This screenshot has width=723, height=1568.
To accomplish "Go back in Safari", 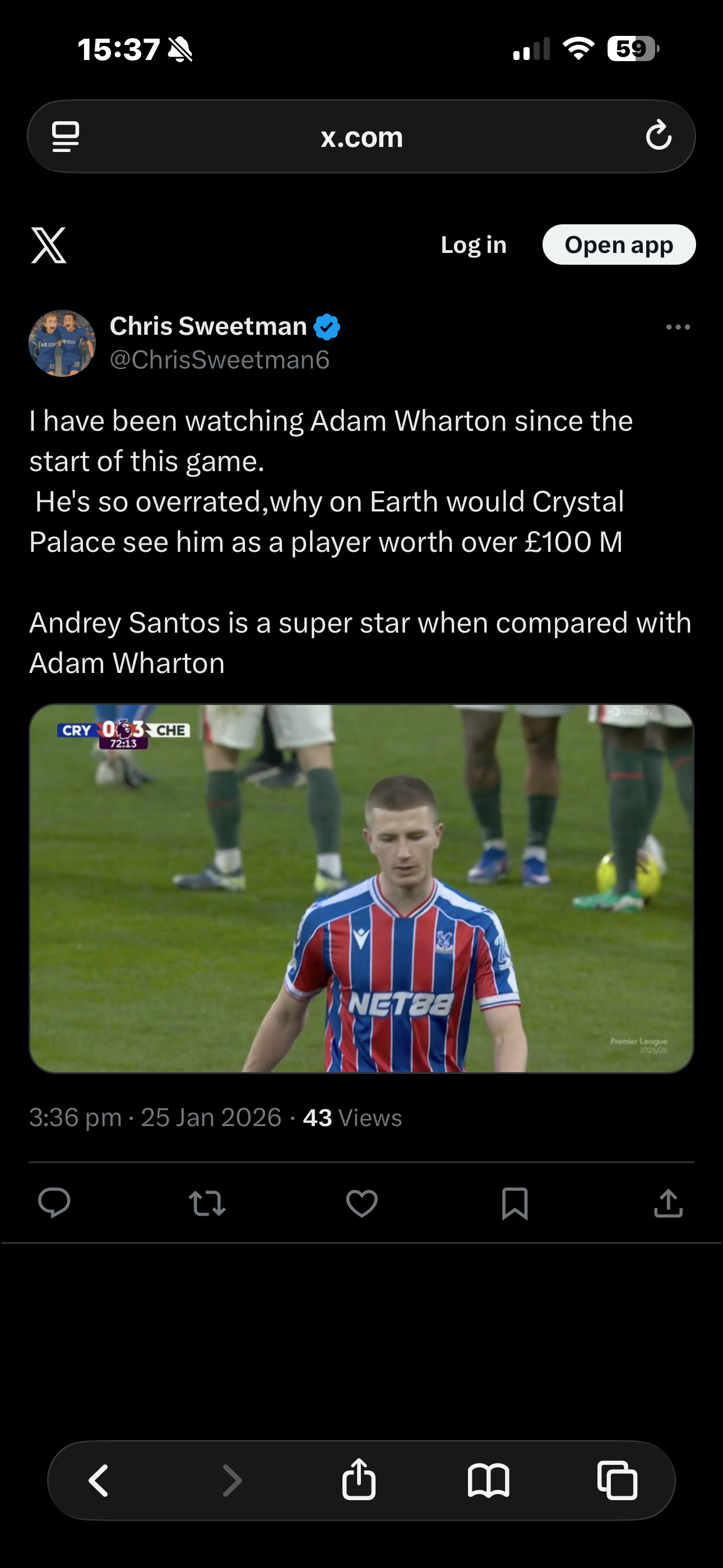I will [x=99, y=1481].
